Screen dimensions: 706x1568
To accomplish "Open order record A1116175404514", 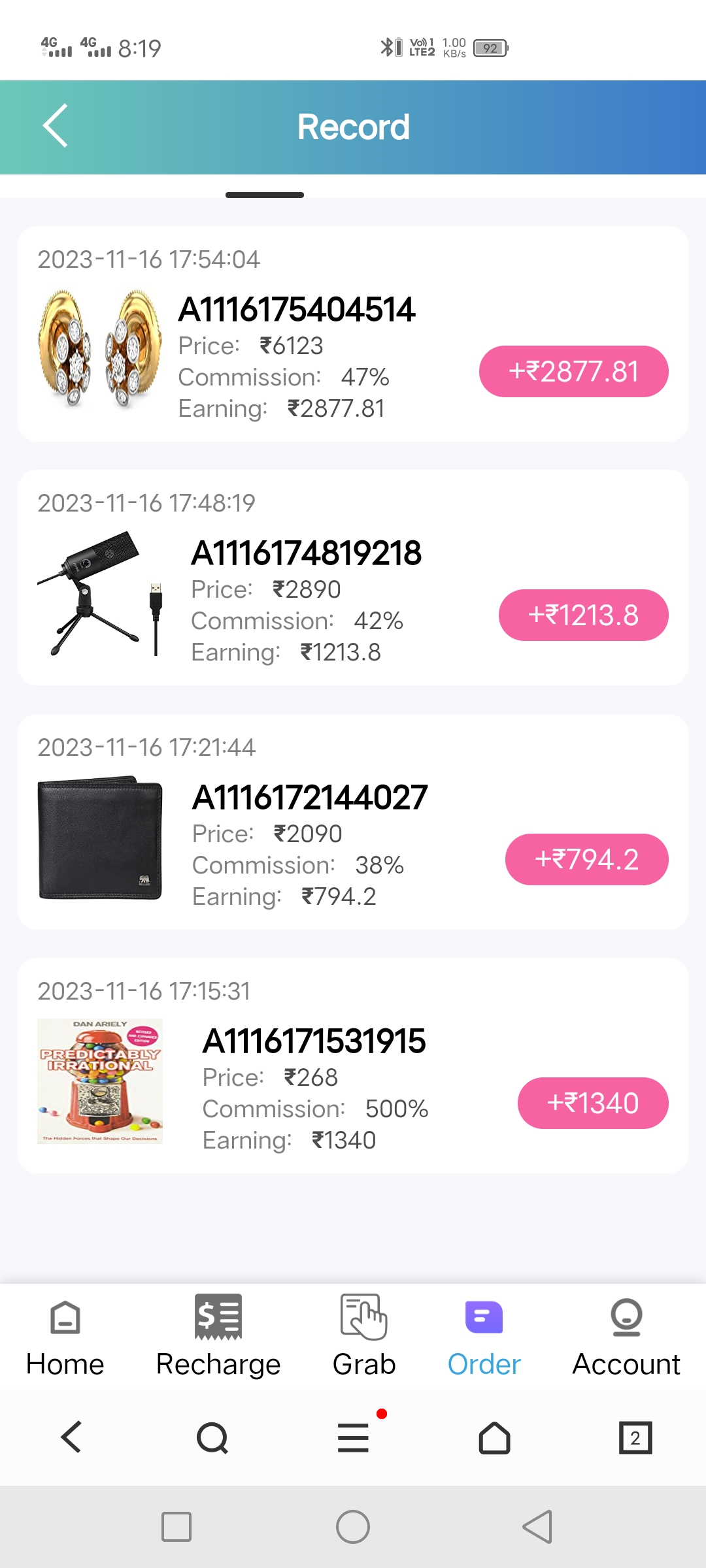I will [x=297, y=310].
